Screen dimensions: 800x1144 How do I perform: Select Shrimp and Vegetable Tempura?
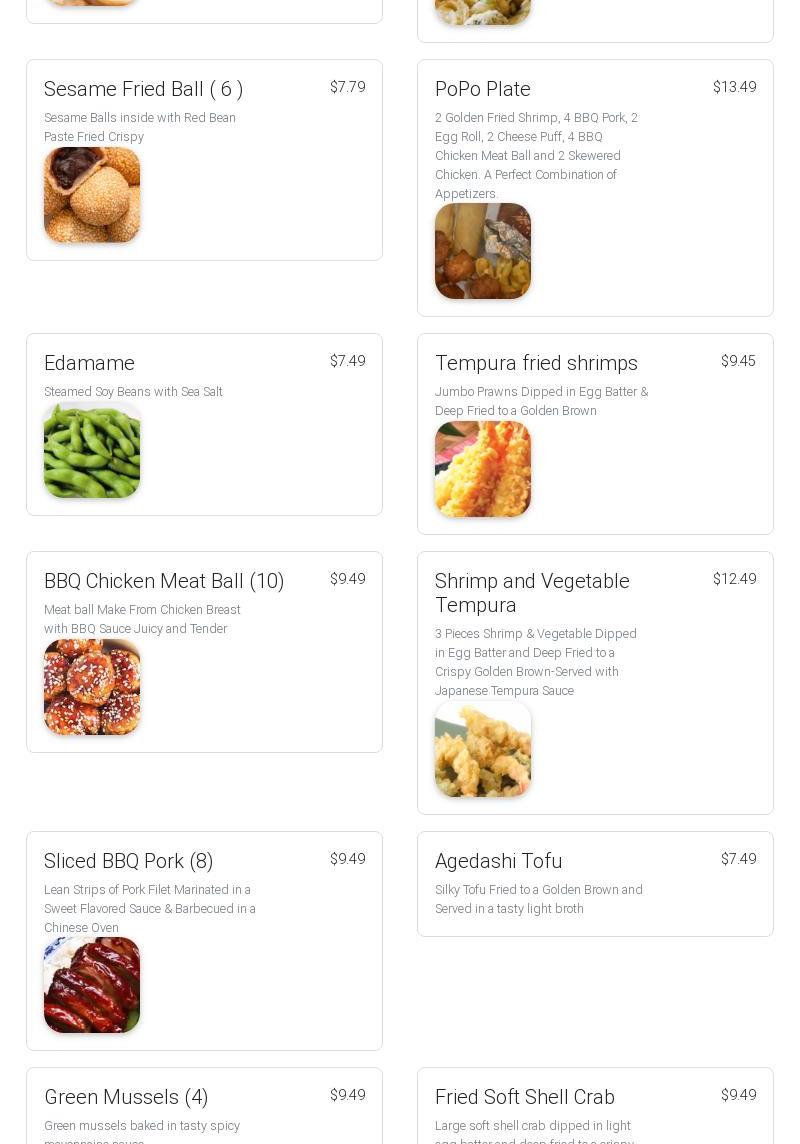click(x=595, y=683)
